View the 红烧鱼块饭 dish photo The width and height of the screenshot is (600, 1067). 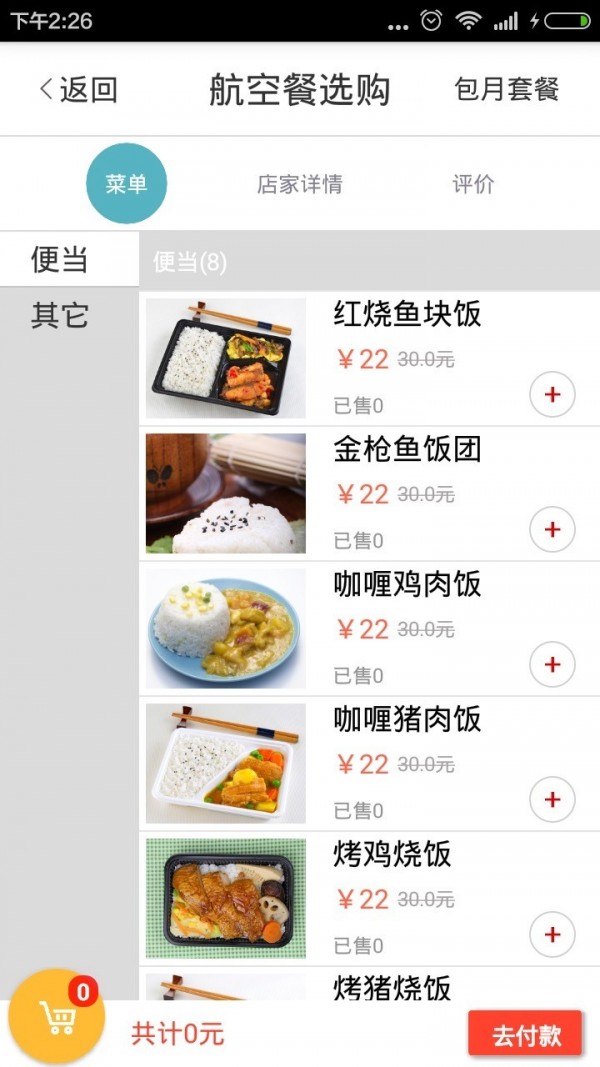(226, 358)
